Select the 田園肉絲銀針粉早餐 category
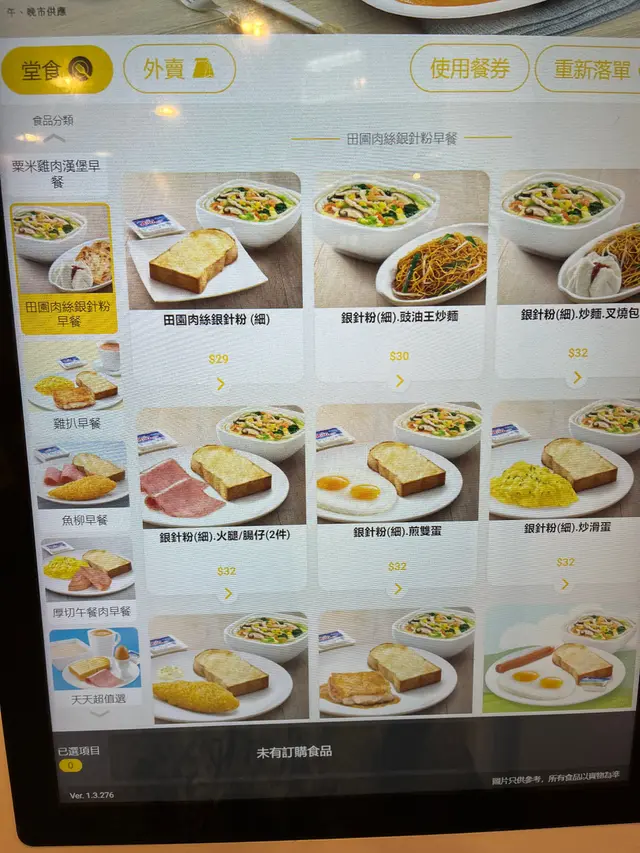640x853 pixels. click(63, 267)
